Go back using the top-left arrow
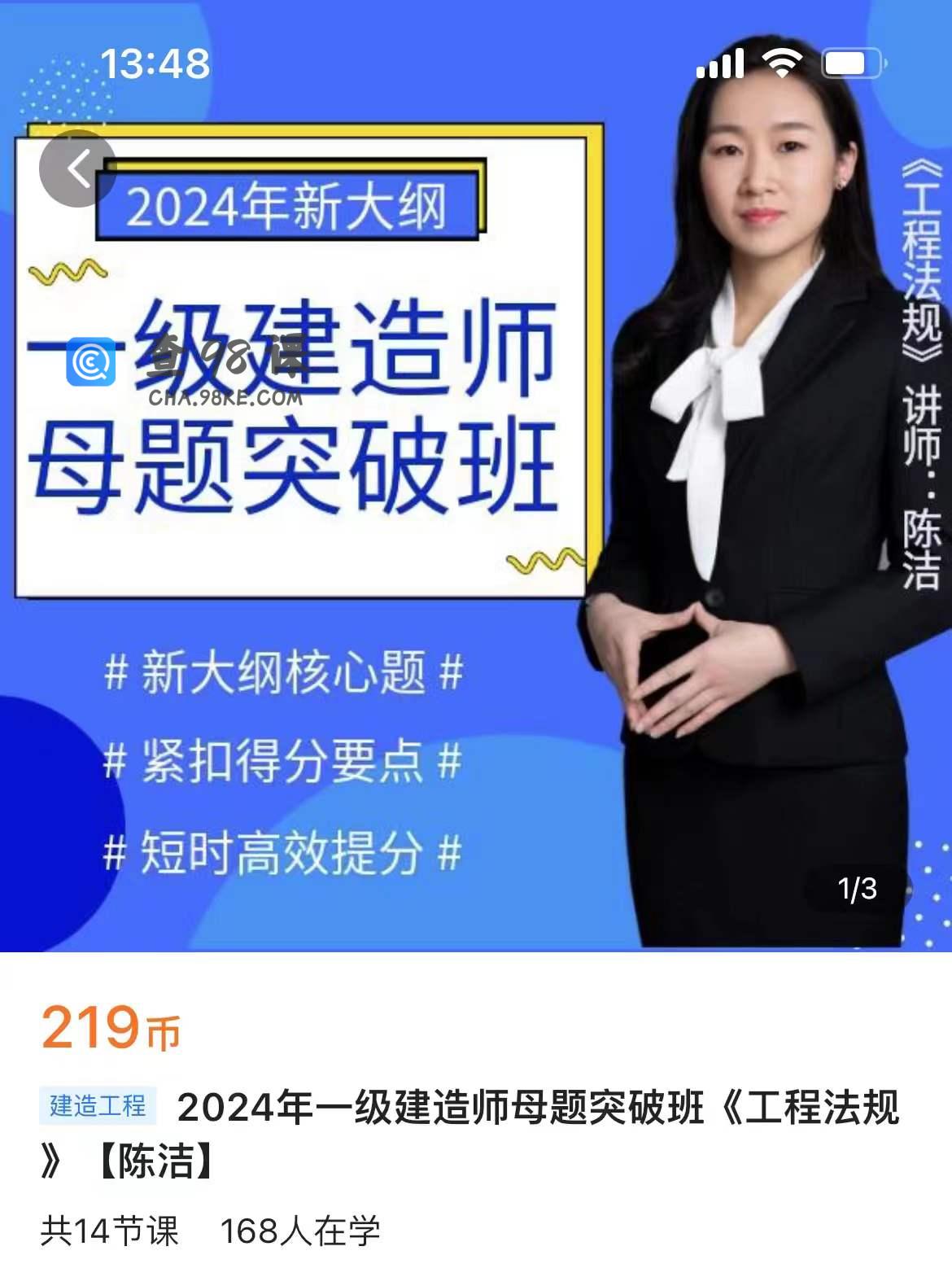This screenshot has width=952, height=1277. pos(78,168)
